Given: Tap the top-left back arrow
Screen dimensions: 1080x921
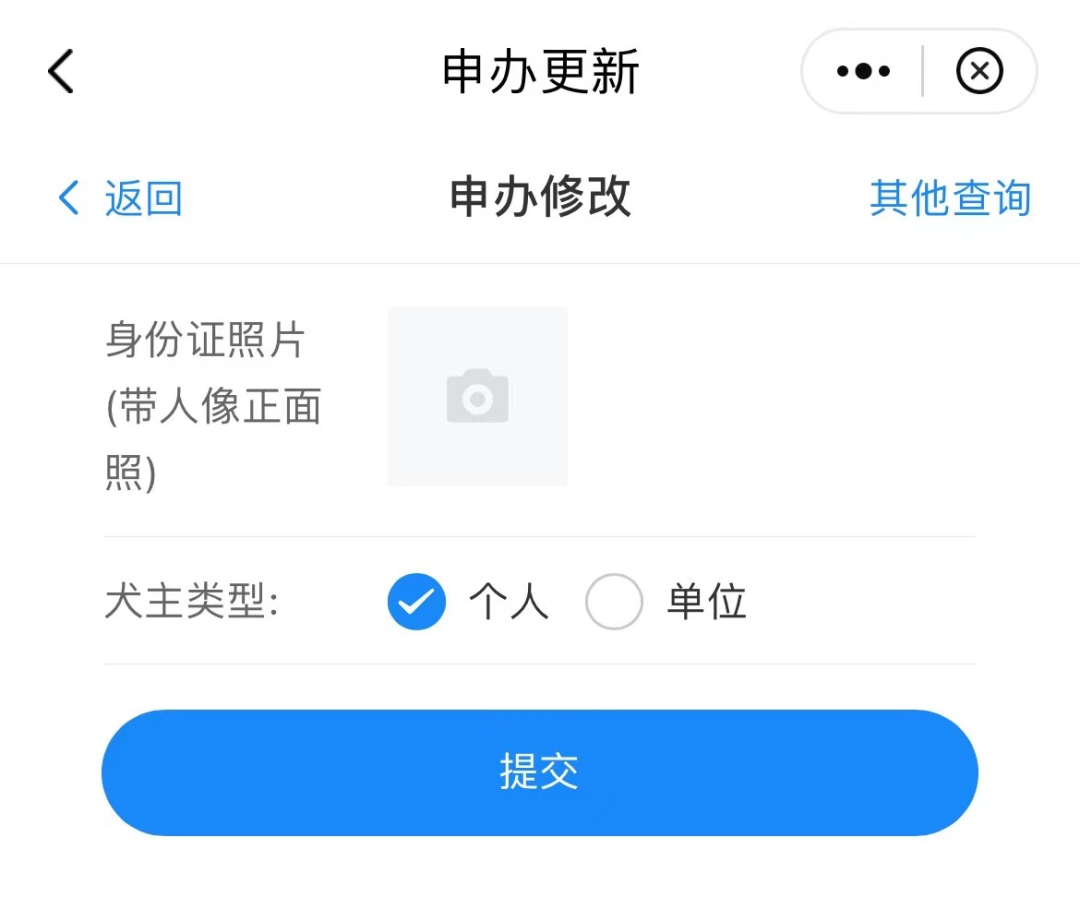Looking at the screenshot, I should click(61, 72).
